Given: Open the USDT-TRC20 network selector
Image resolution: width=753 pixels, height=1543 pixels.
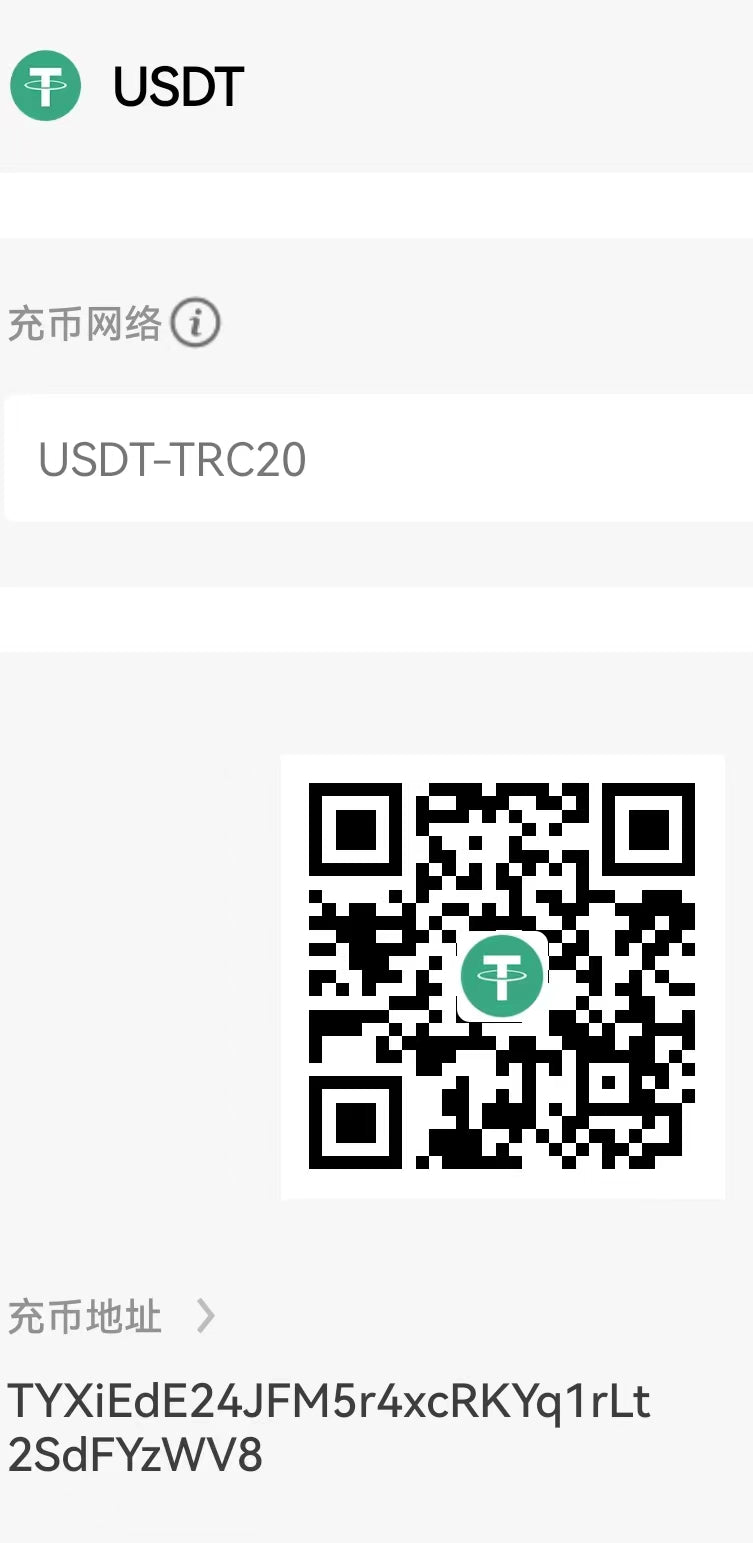Looking at the screenshot, I should [x=376, y=459].
